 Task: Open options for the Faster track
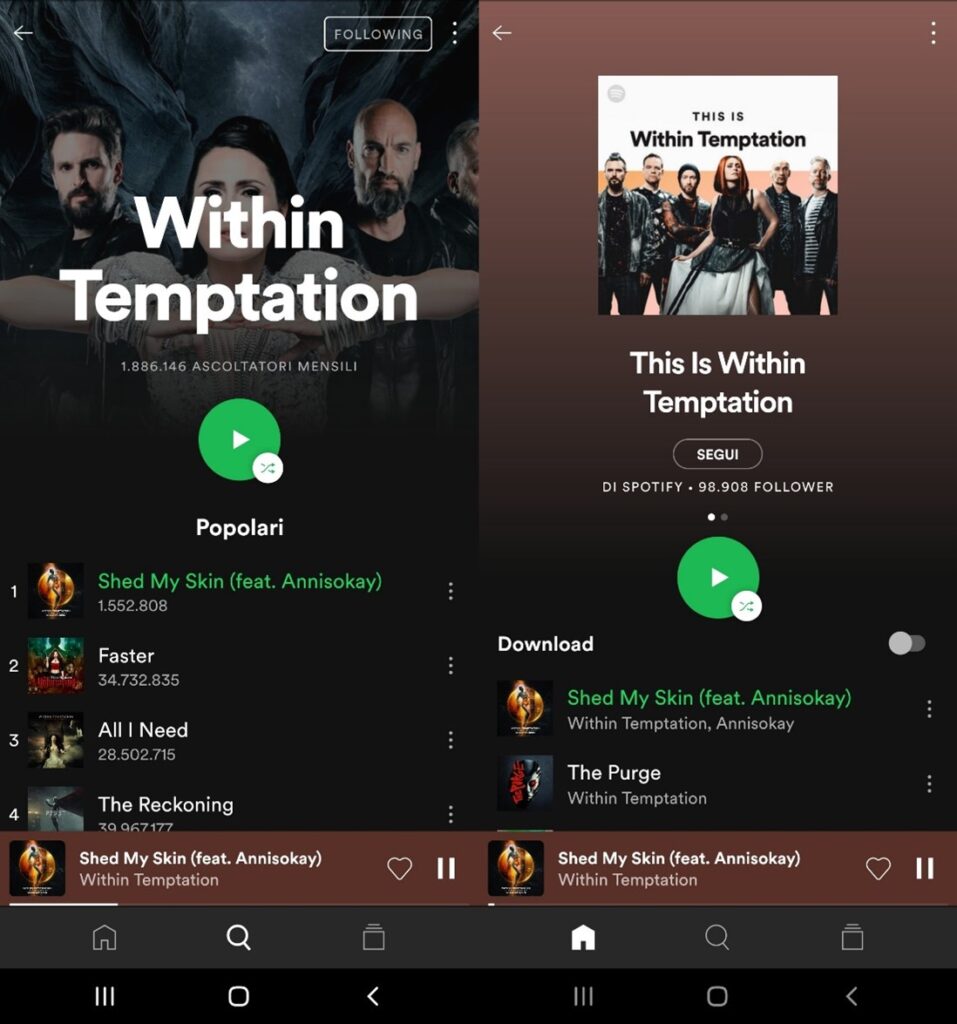[450, 665]
